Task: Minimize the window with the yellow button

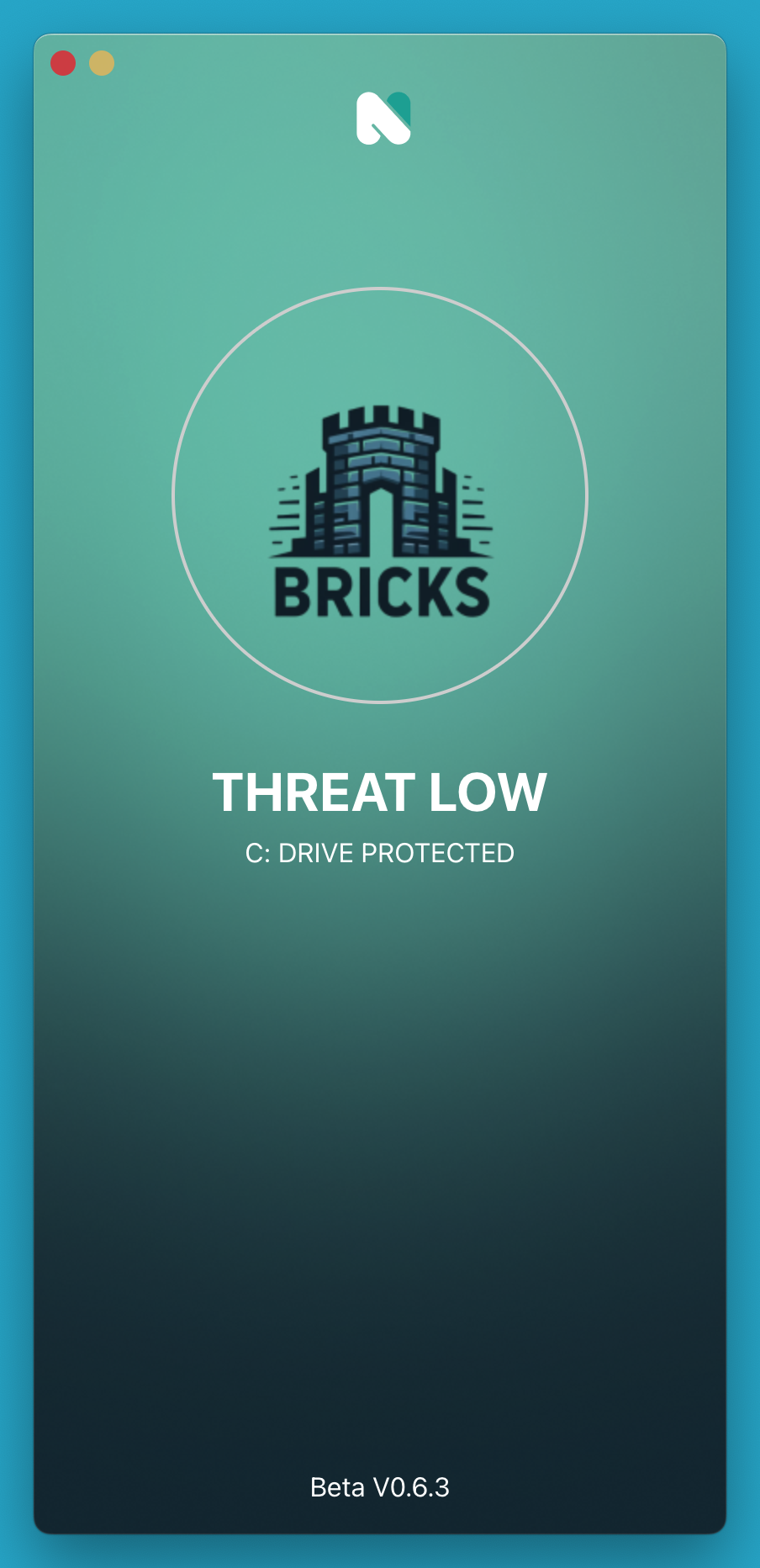Action: pos(102,63)
